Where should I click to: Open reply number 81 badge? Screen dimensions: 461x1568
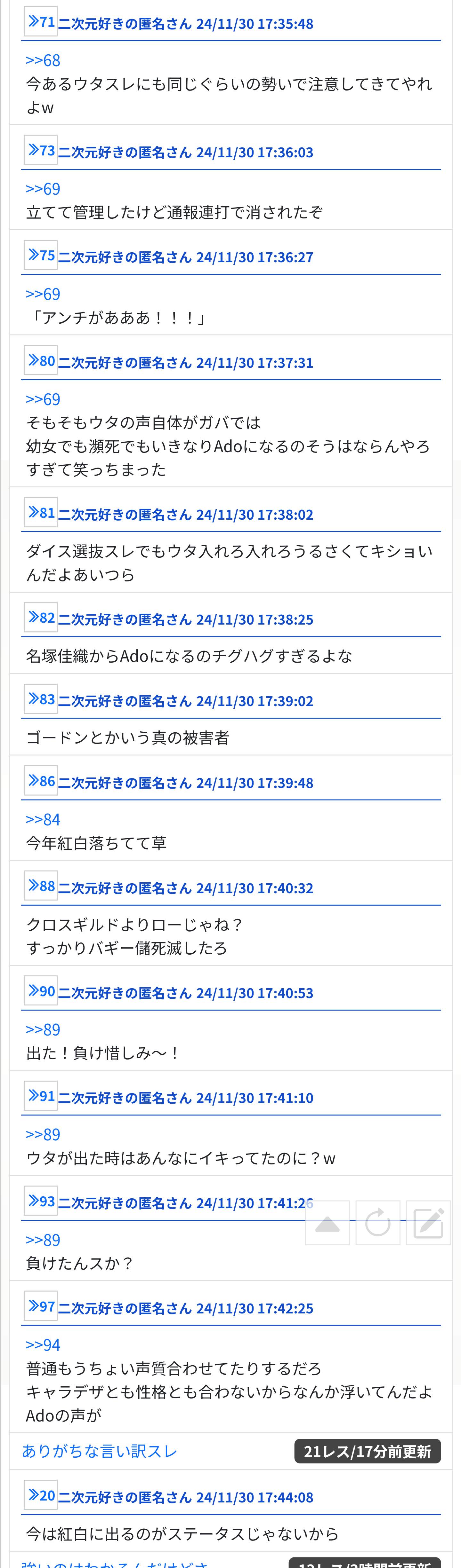(41, 513)
